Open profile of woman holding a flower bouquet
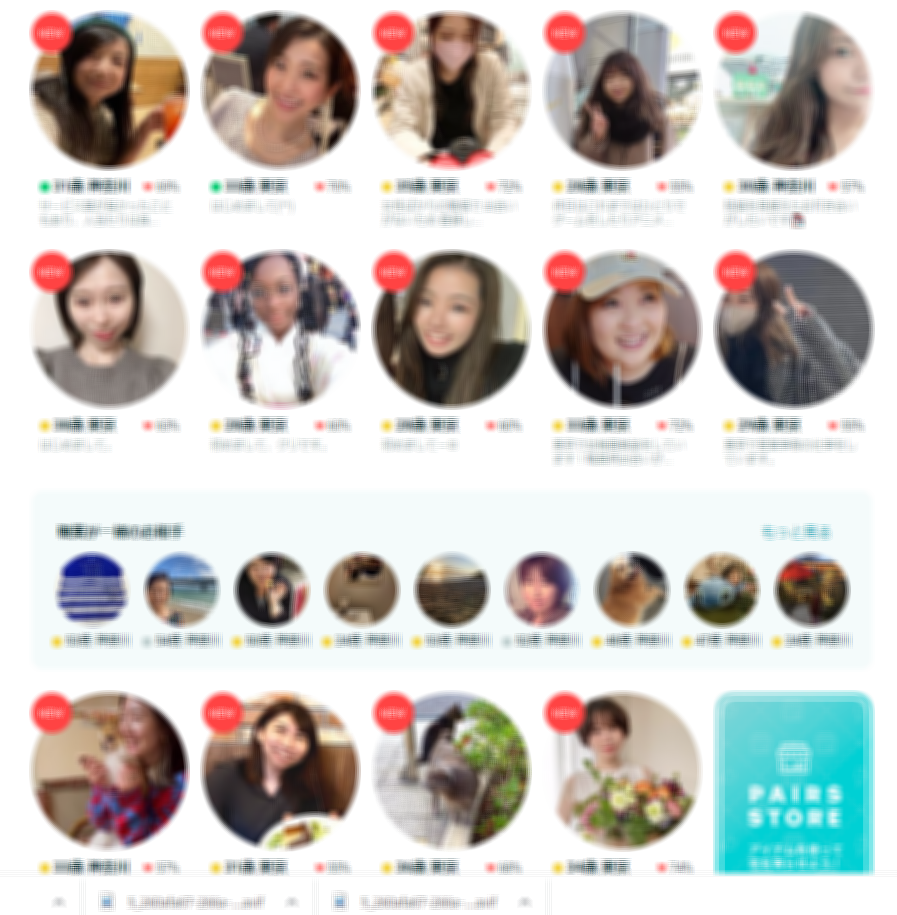The width and height of the screenshot is (897, 915). pyautogui.click(x=621, y=770)
